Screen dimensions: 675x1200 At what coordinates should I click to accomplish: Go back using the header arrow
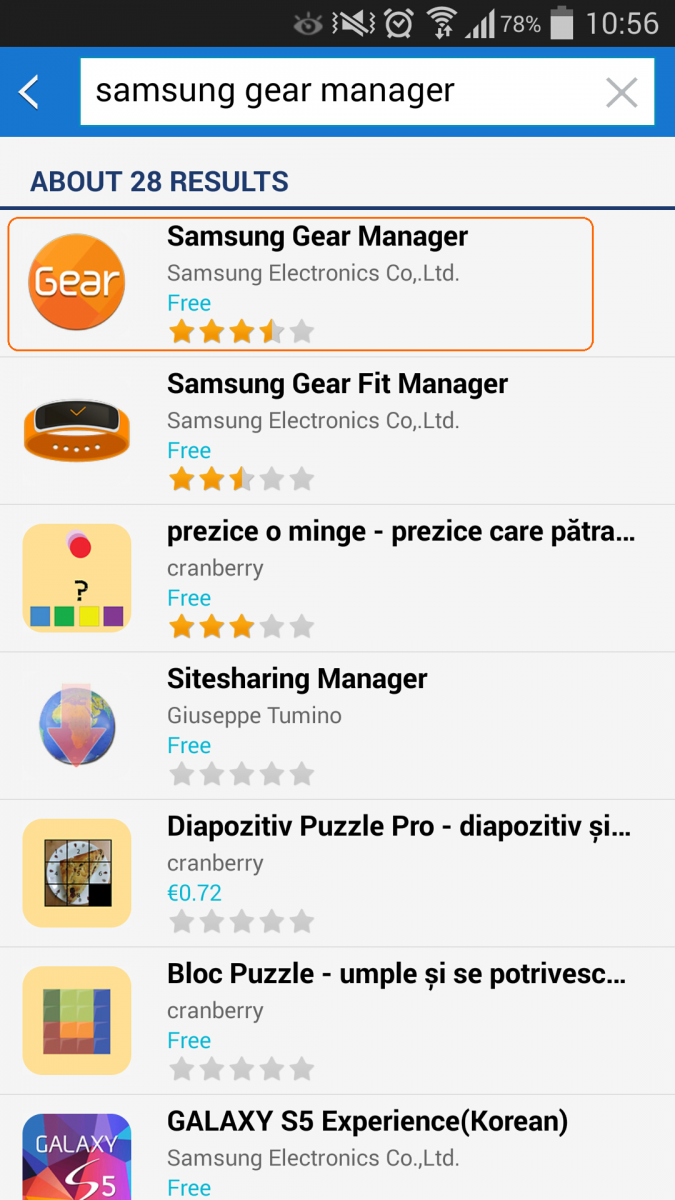tap(30, 92)
